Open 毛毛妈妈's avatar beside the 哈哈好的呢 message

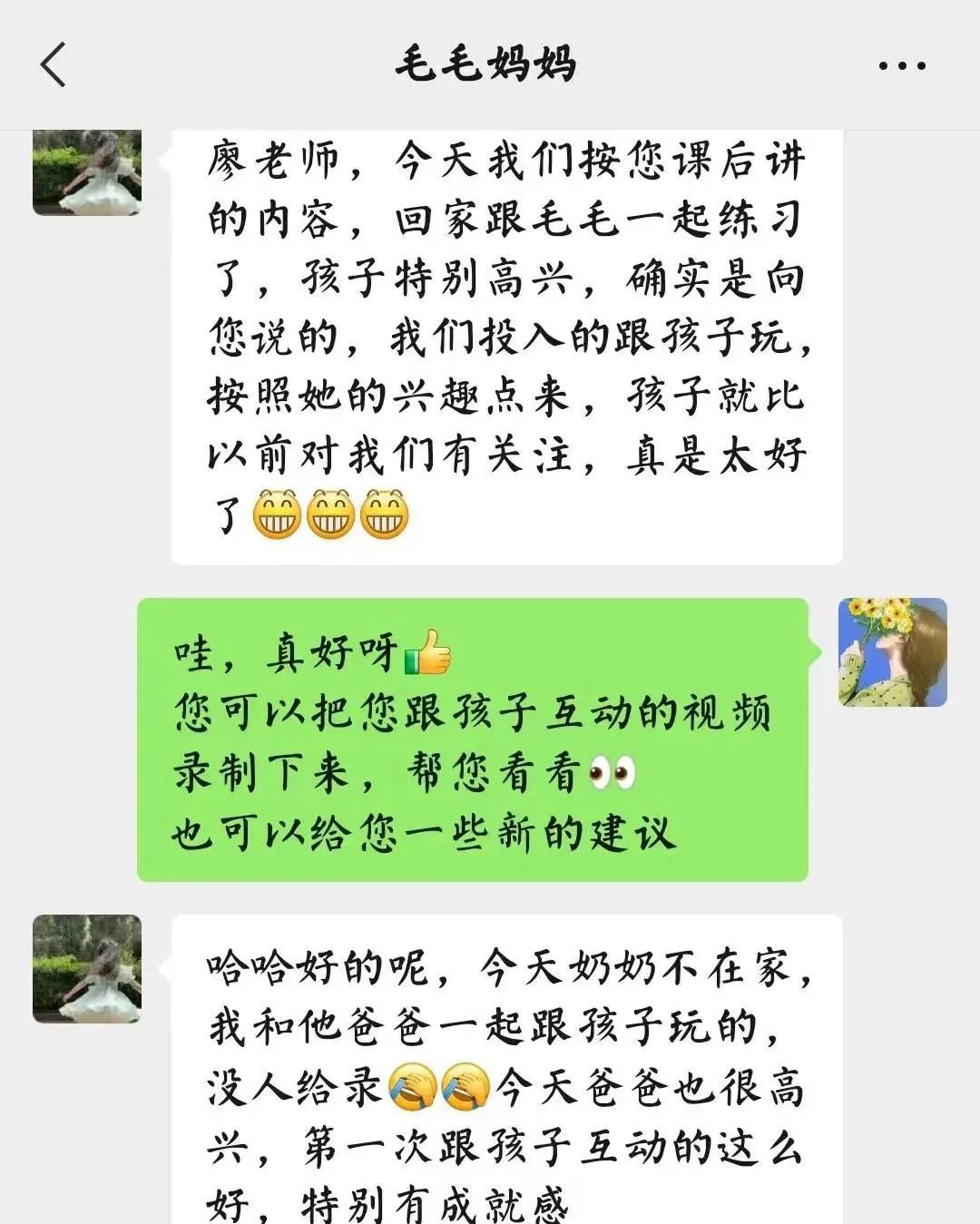(x=87, y=968)
